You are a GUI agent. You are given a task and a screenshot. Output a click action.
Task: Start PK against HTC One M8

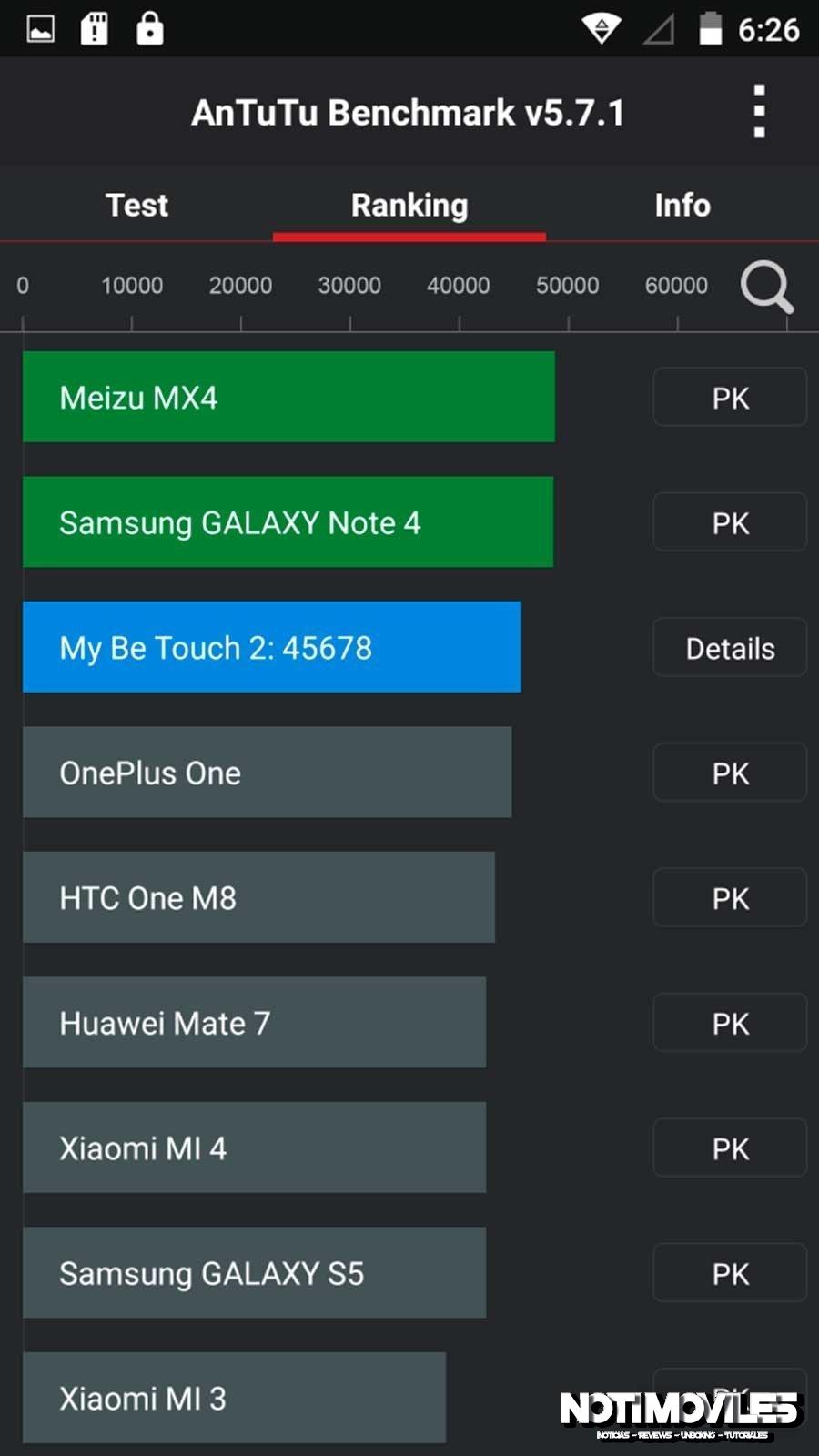(x=730, y=898)
